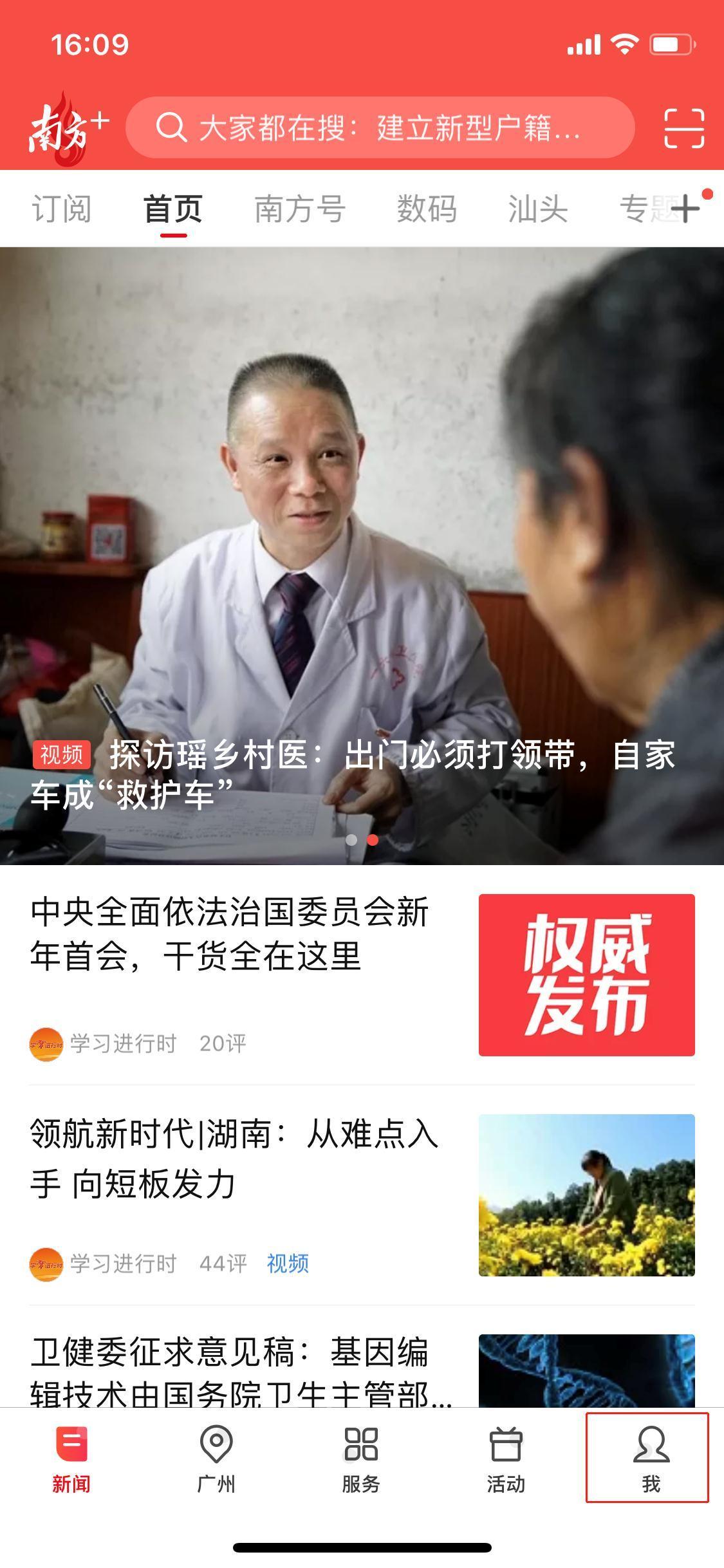Image resolution: width=724 pixels, height=1568 pixels.
Task: Switch to the 南方号 tab
Action: [300, 209]
